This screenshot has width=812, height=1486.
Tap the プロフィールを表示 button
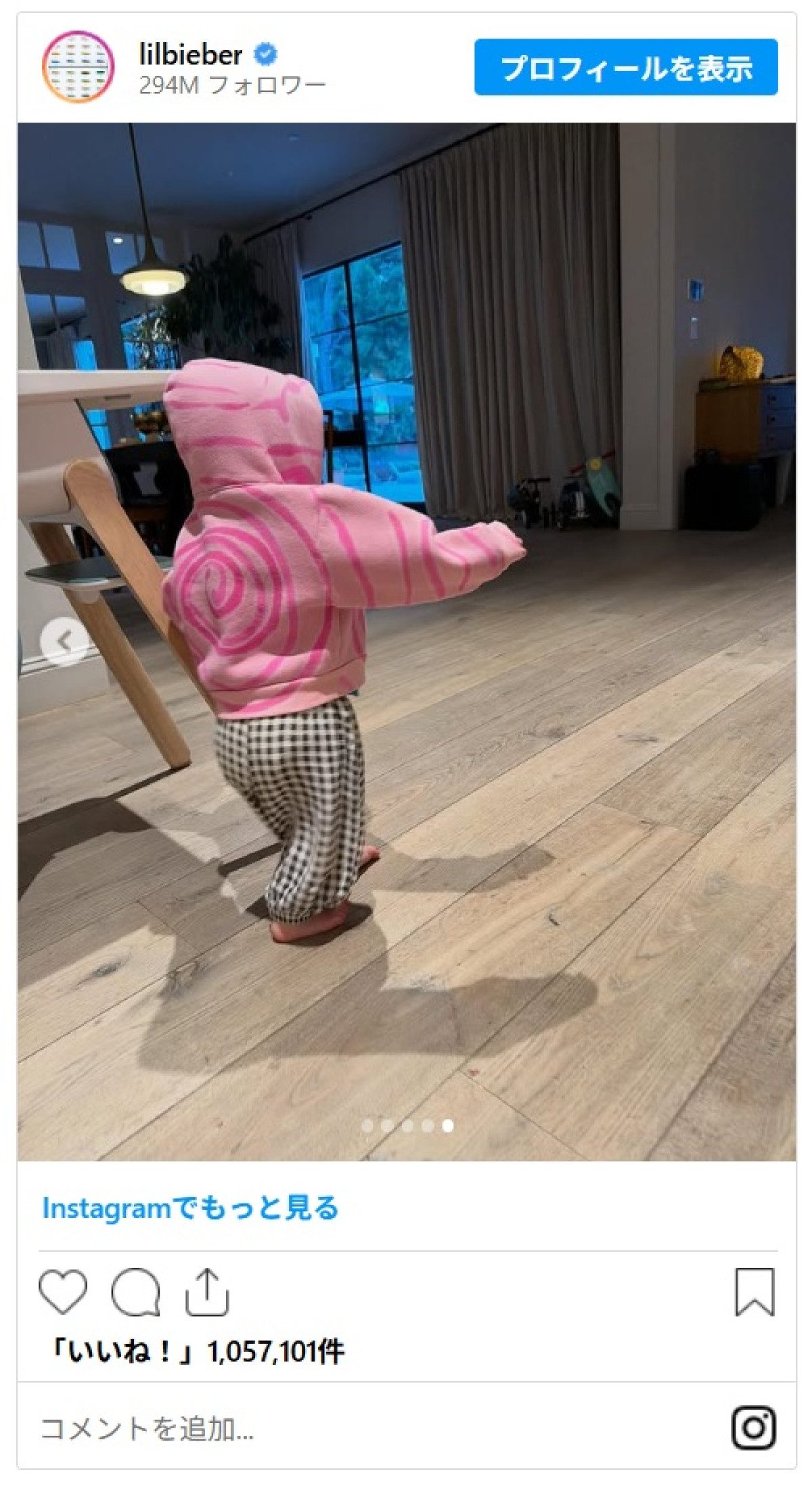point(625,67)
